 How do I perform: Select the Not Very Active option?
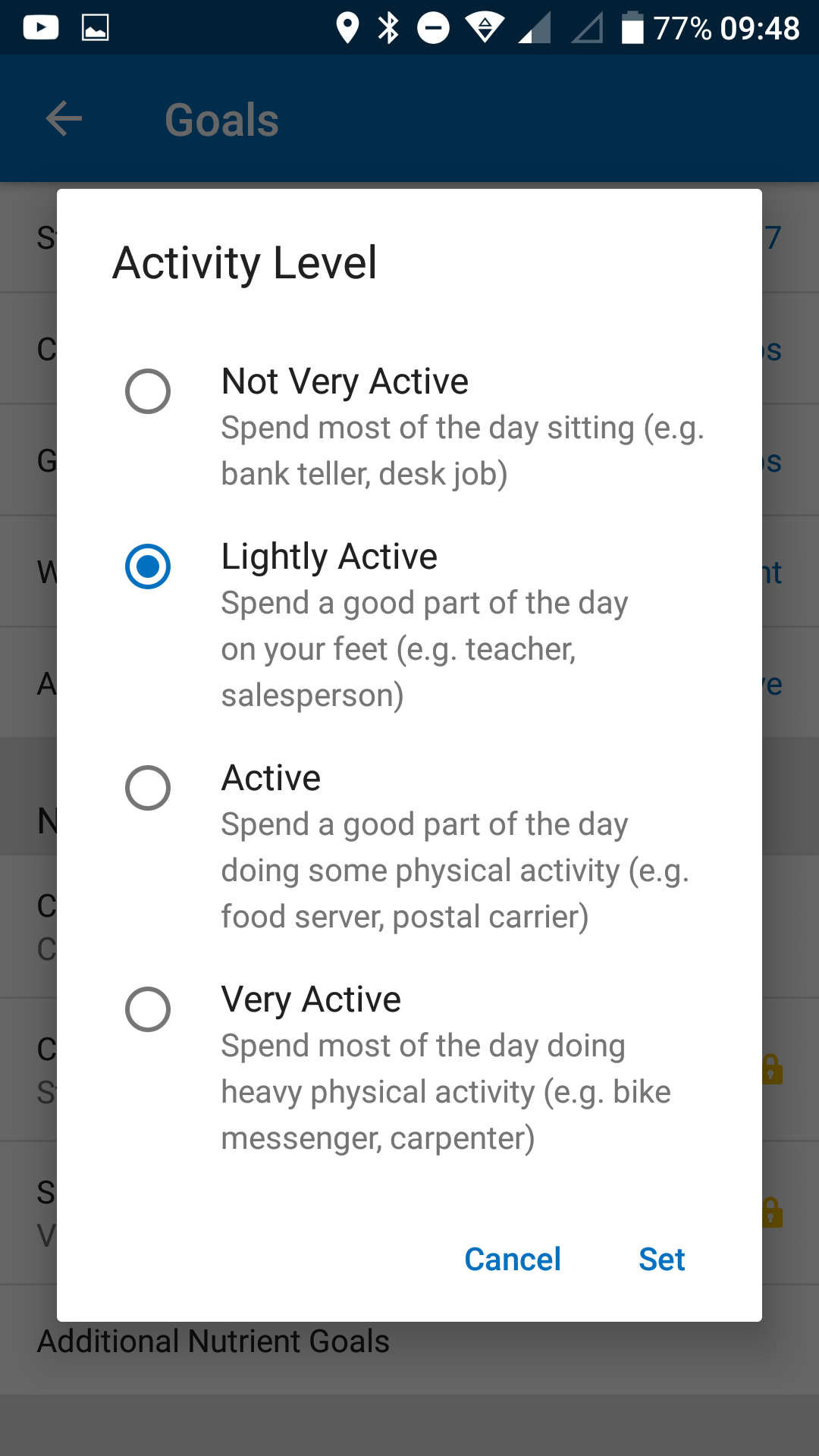(x=148, y=391)
